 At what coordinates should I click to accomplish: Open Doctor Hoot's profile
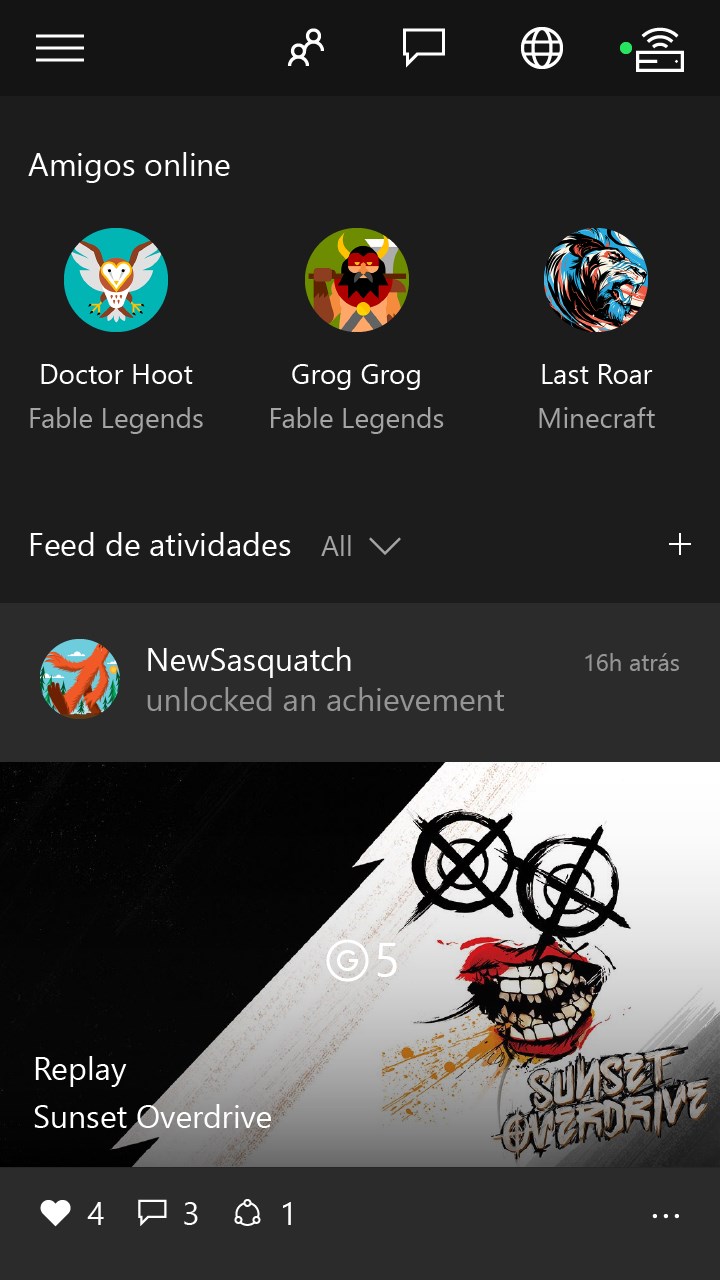[x=116, y=280]
